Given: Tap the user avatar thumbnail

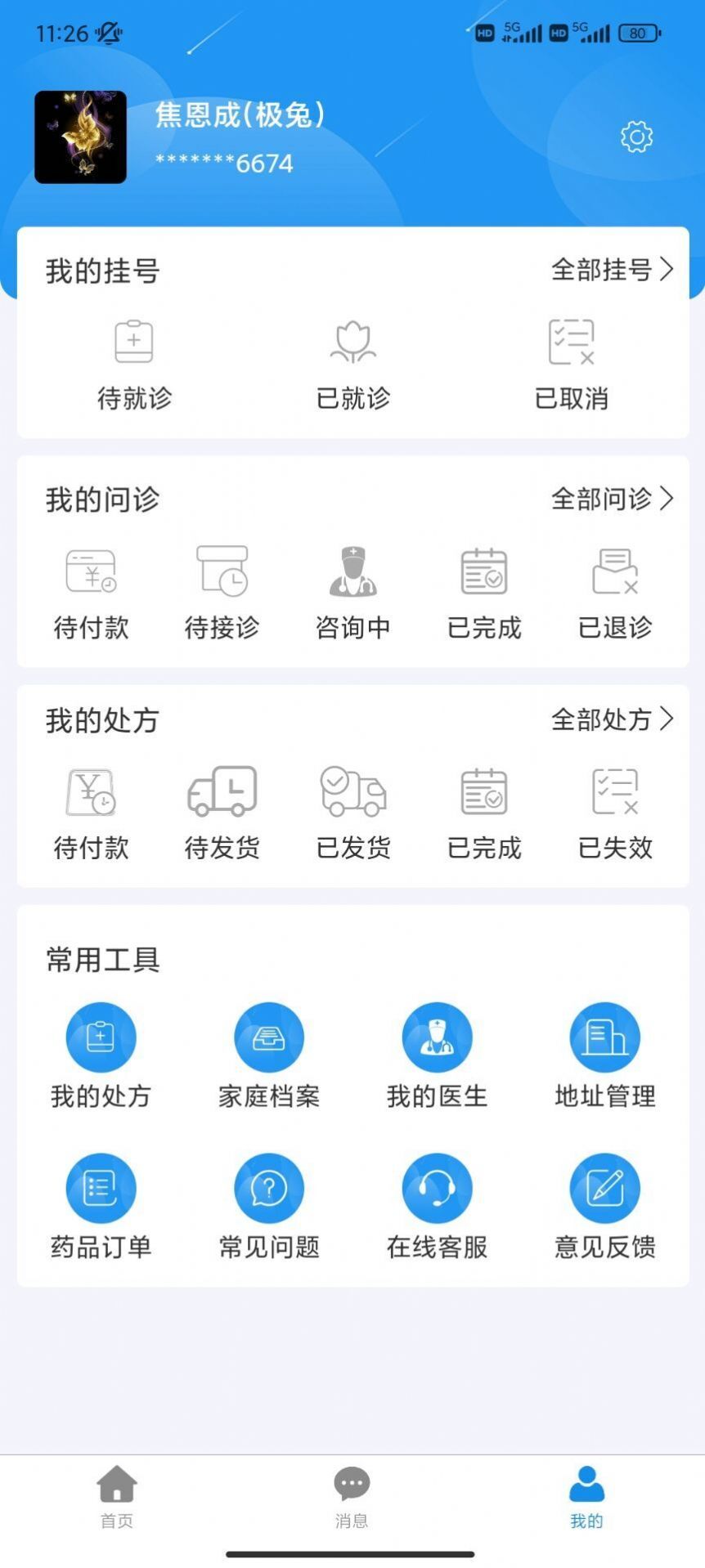Looking at the screenshot, I should (80, 137).
